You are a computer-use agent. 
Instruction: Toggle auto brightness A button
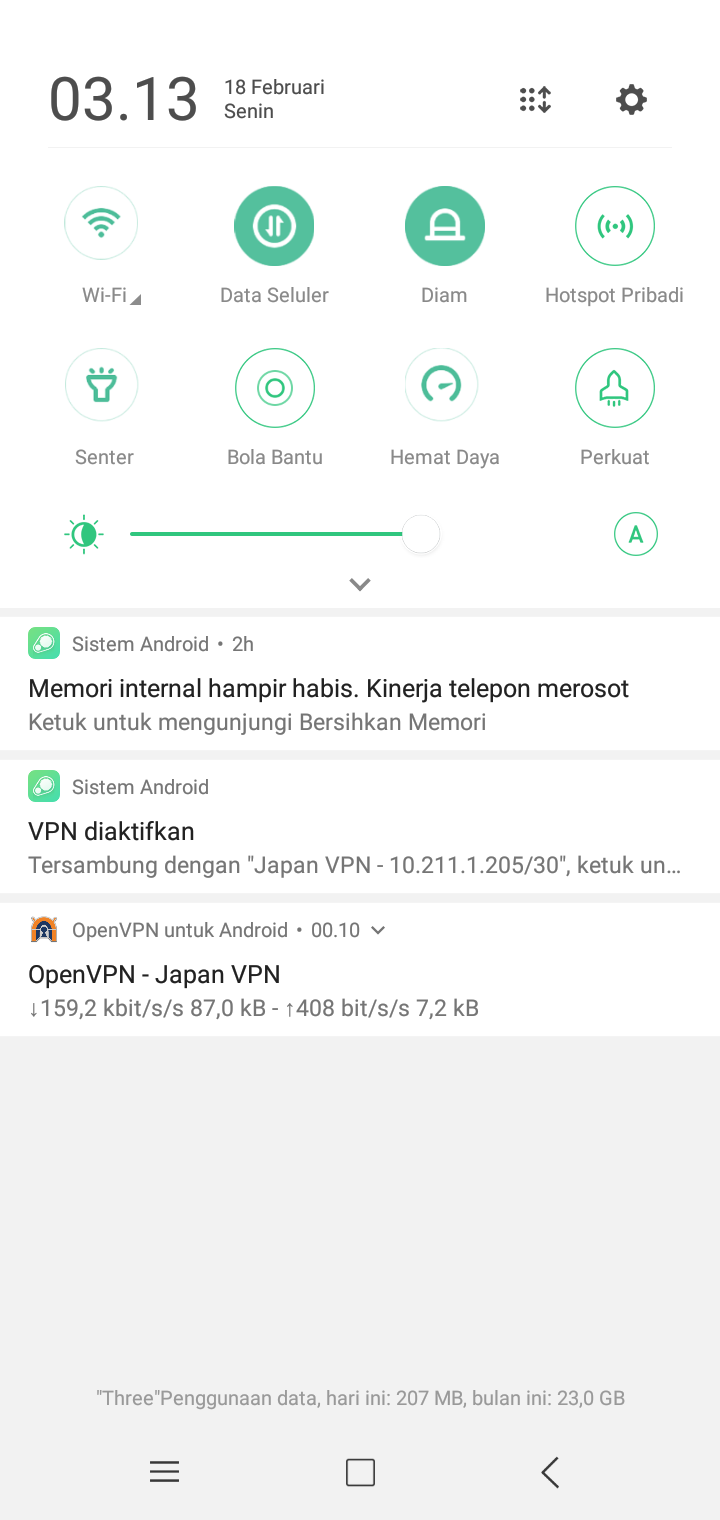635,535
